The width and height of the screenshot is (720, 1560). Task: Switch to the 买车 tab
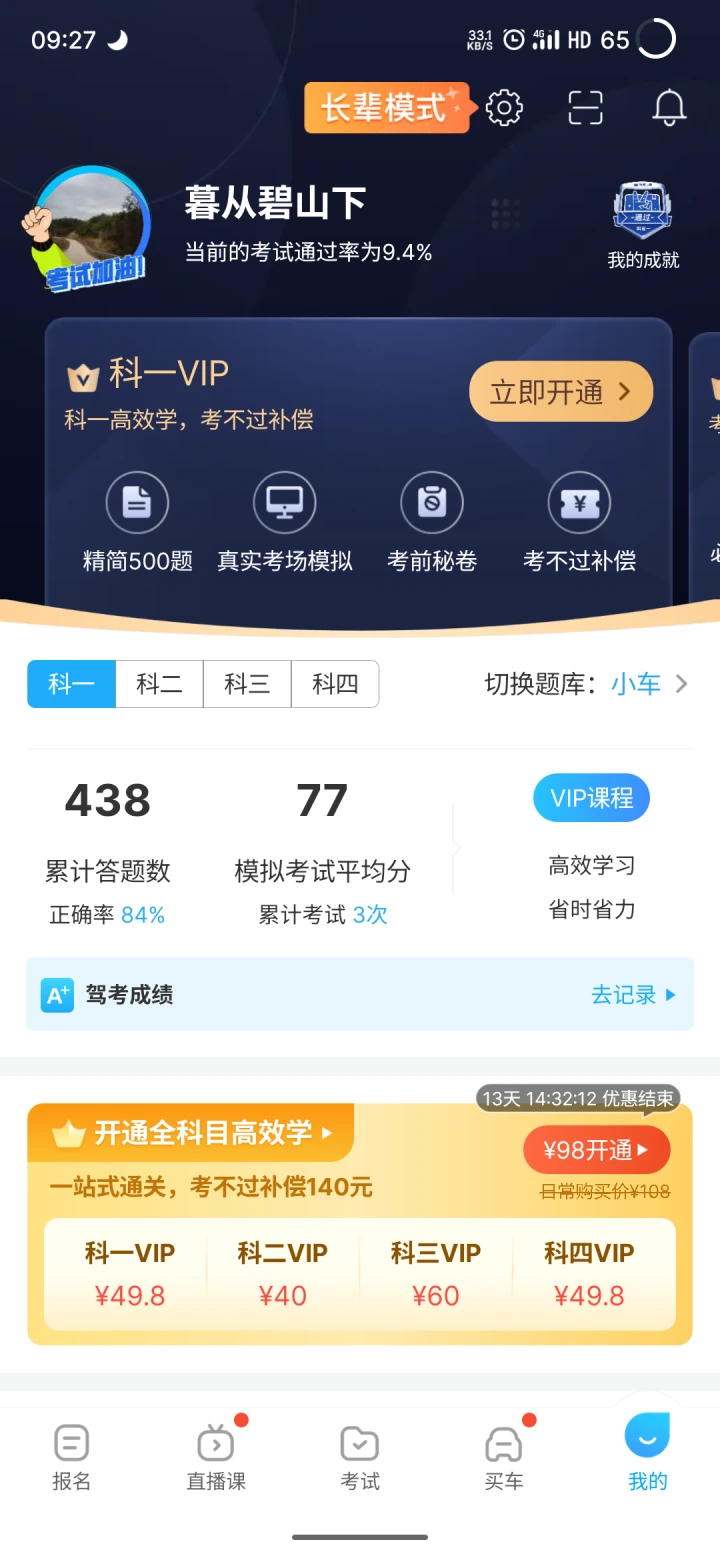pos(504,1458)
